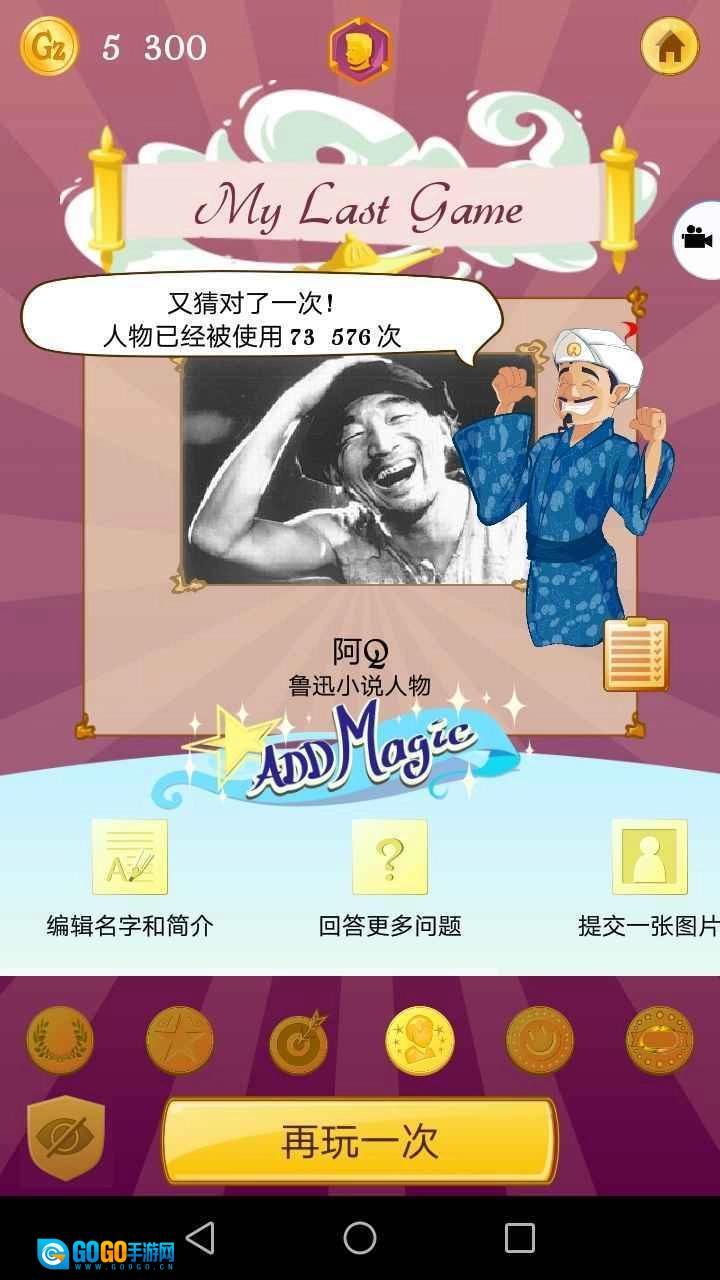Start a new game with 再玩一次
Screen dimensions: 720x1280
(360, 1141)
